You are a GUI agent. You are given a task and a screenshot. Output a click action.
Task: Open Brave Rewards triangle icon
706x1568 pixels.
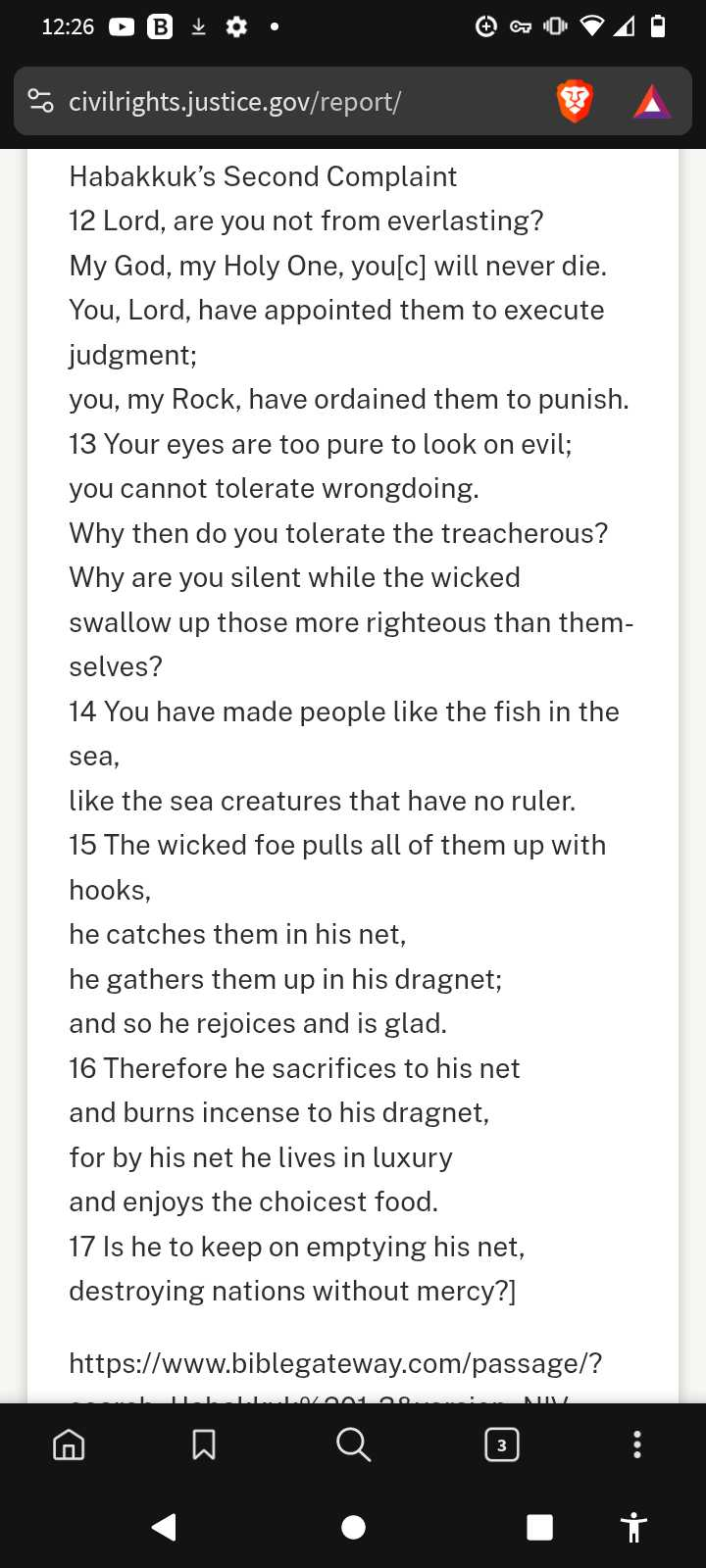652,102
